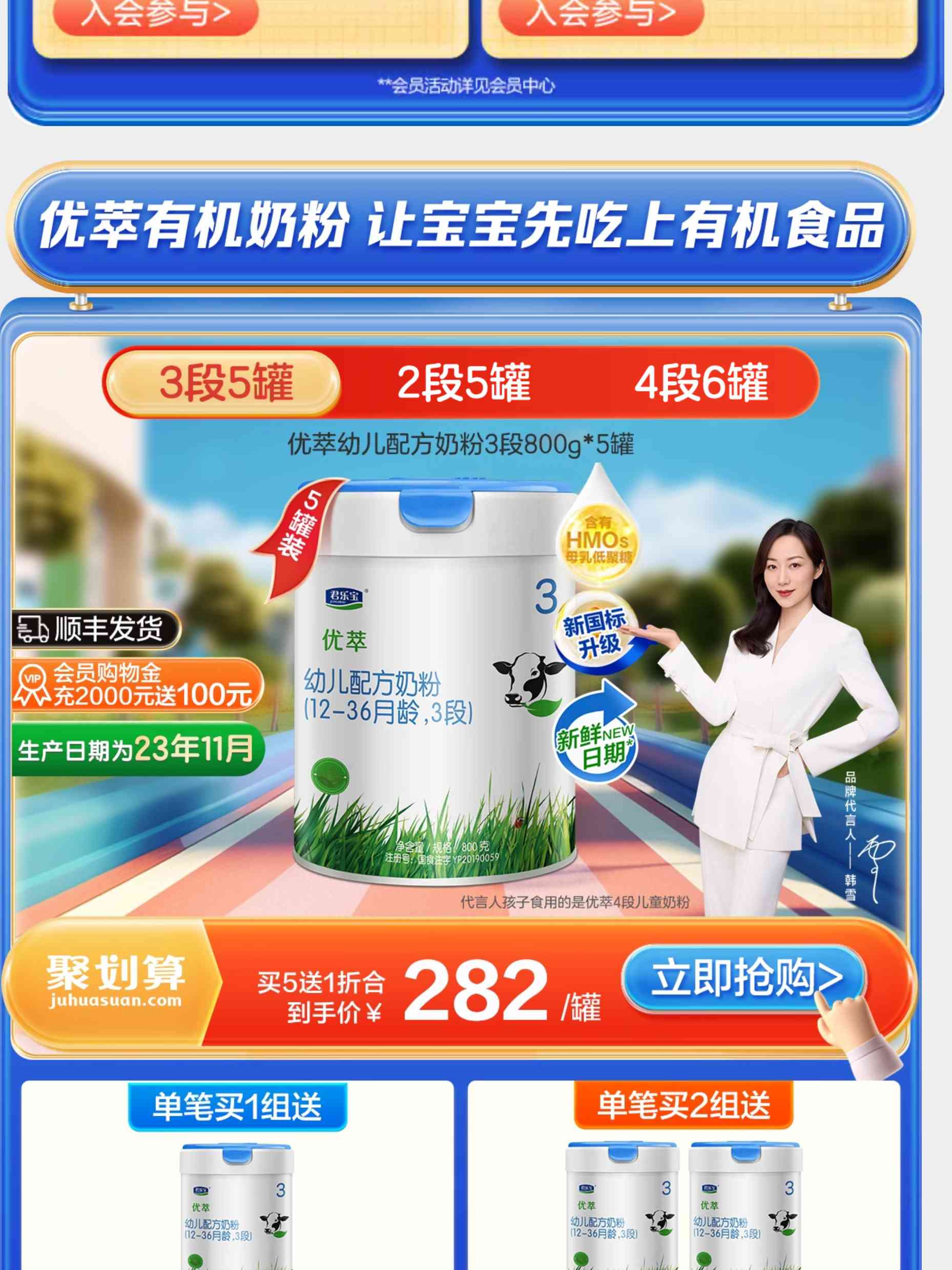Tap the left 入会参与 button
The height and width of the screenshot is (1270, 952).
155,13
